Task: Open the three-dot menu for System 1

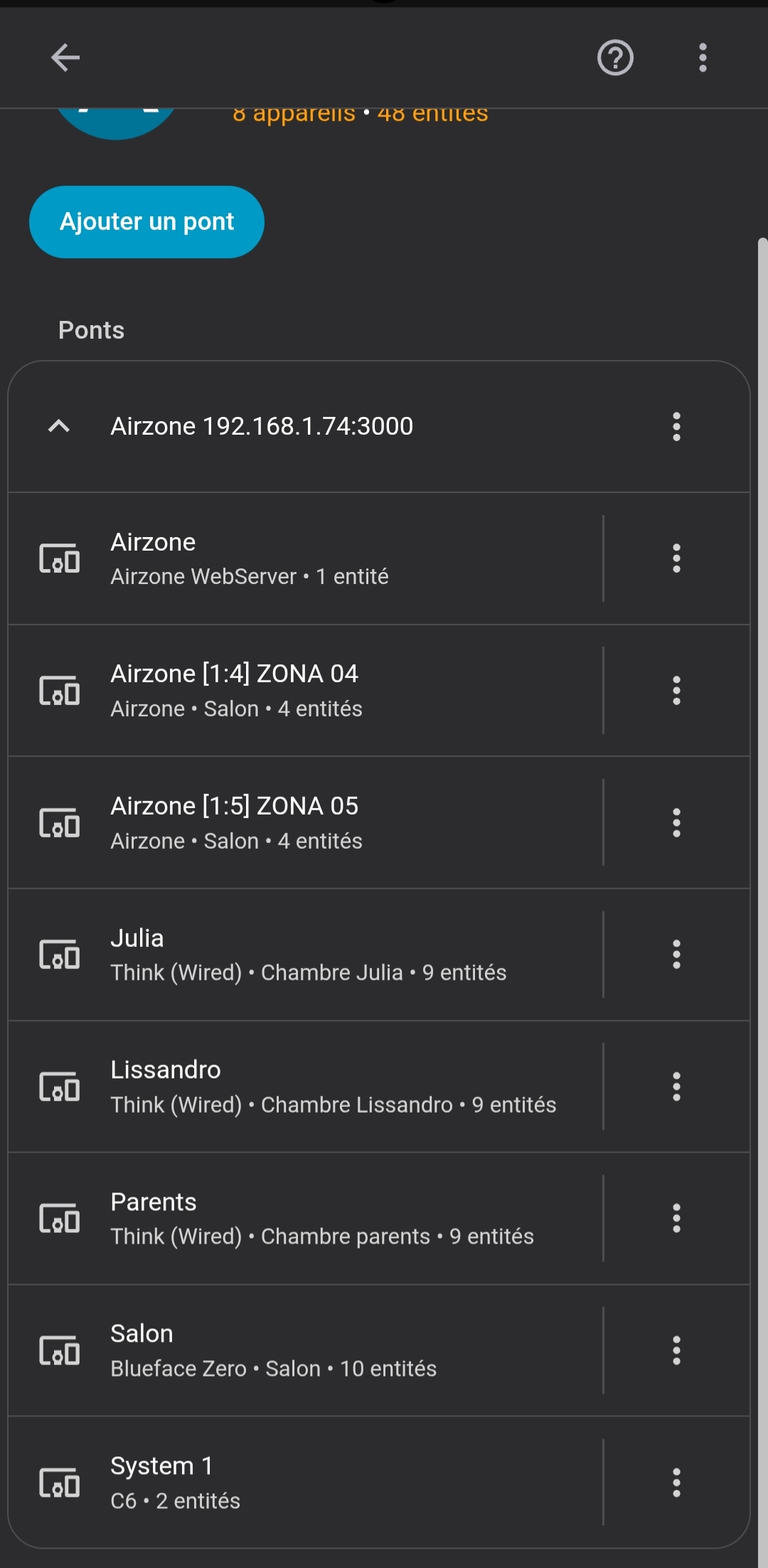Action: click(x=676, y=1482)
